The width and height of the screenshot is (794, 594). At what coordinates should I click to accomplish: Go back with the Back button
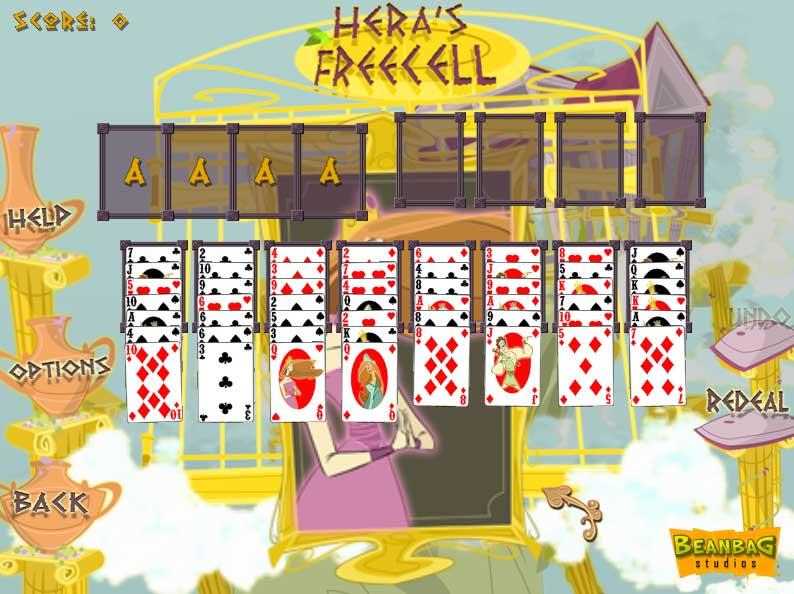point(50,503)
